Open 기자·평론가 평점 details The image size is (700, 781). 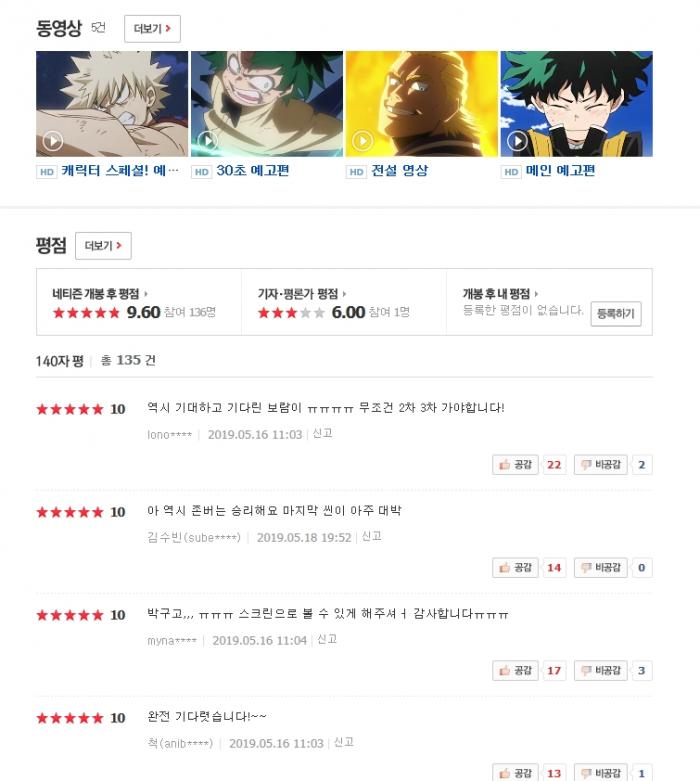pos(302,294)
